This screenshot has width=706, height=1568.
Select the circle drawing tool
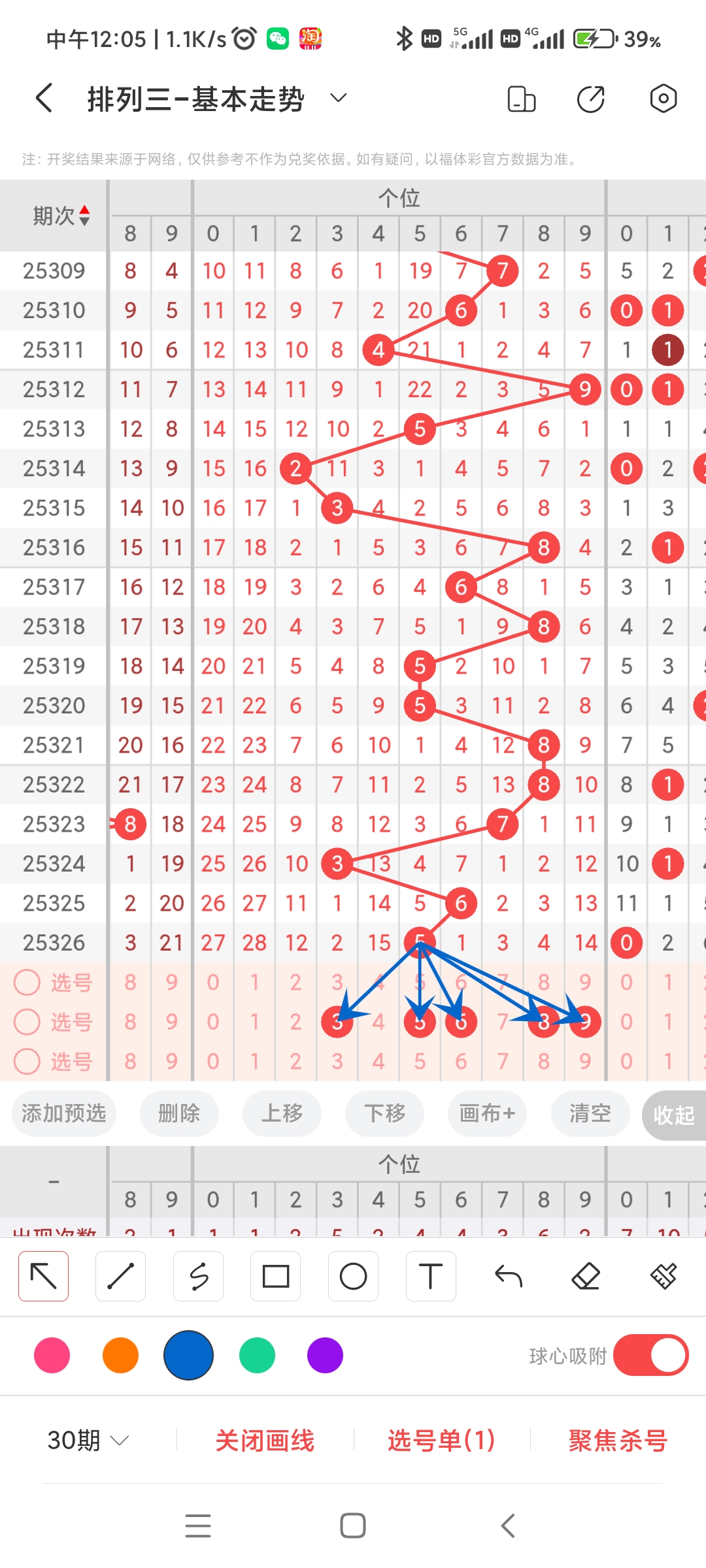[353, 1275]
